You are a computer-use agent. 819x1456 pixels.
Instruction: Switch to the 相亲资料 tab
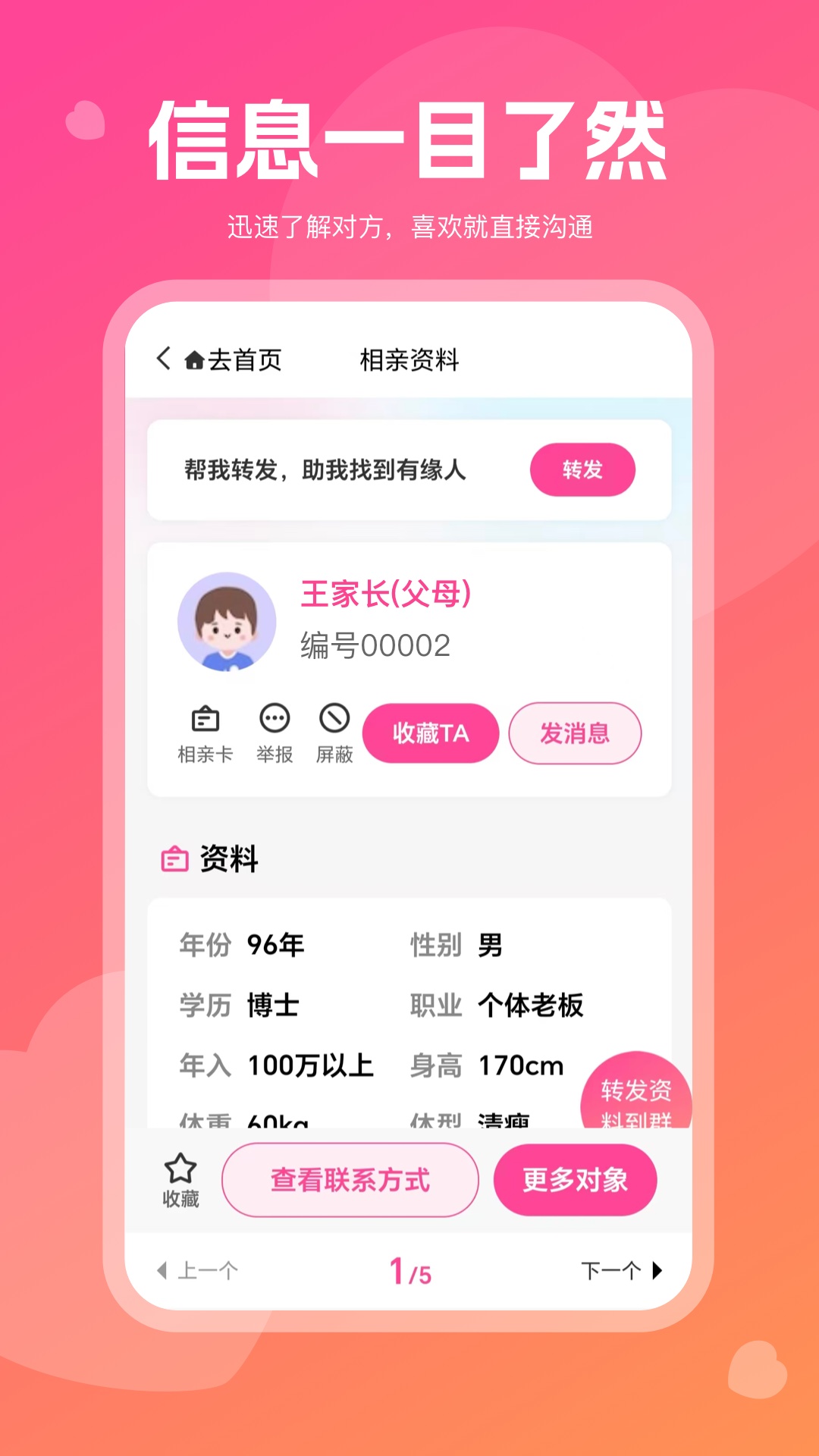pyautogui.click(x=409, y=360)
